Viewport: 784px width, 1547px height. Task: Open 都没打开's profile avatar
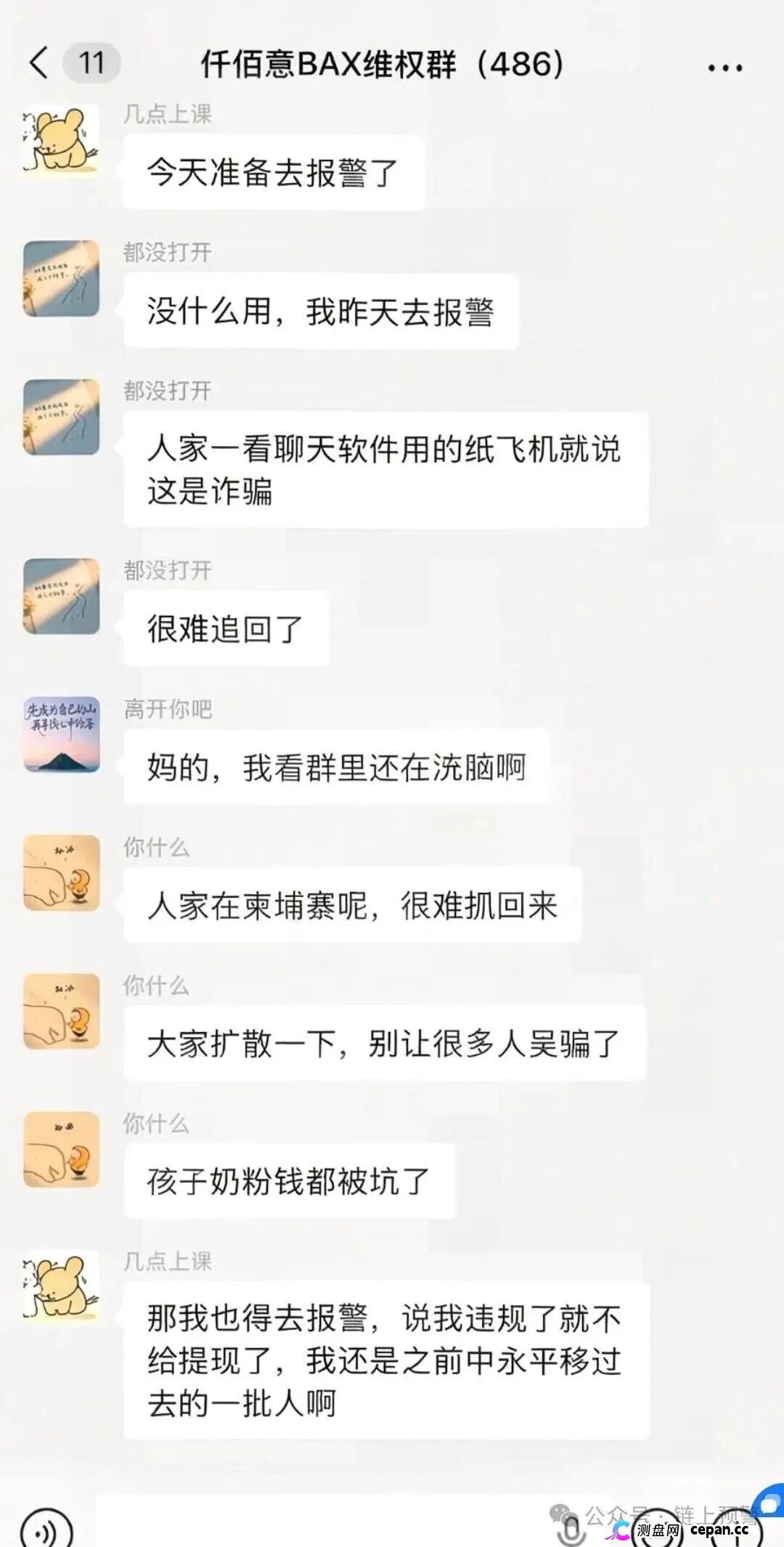coord(60,280)
